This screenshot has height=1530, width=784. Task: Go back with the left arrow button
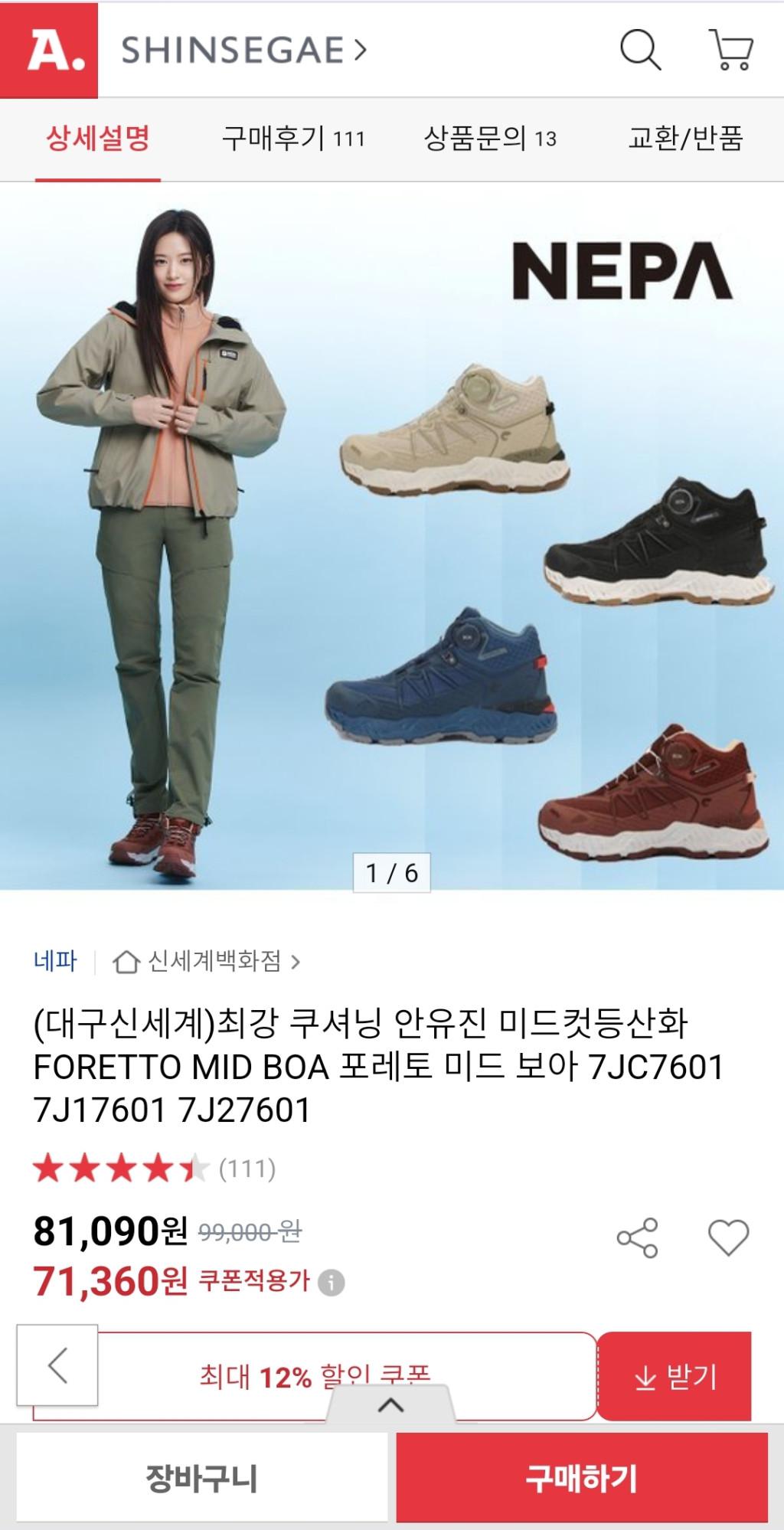(57, 1365)
